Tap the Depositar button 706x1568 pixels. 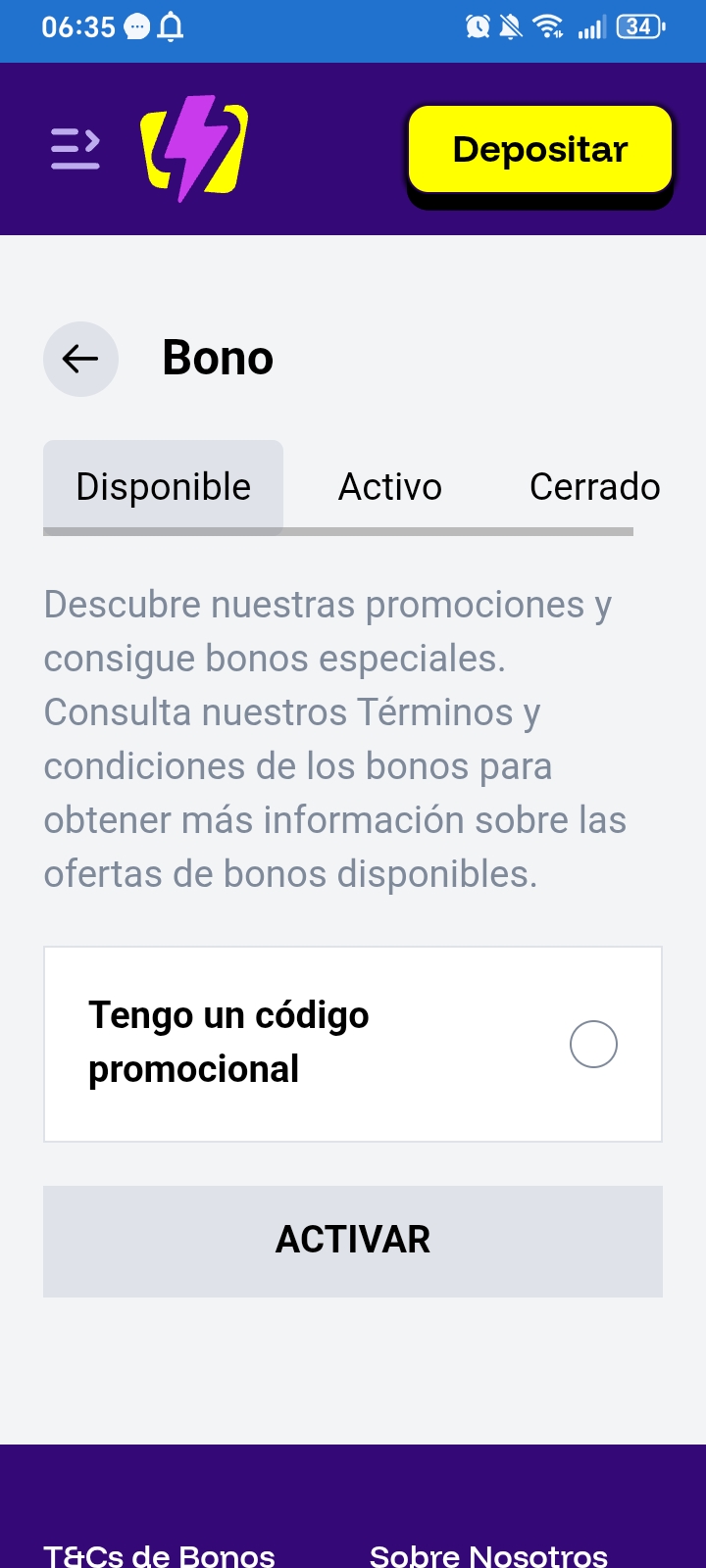[x=540, y=149]
